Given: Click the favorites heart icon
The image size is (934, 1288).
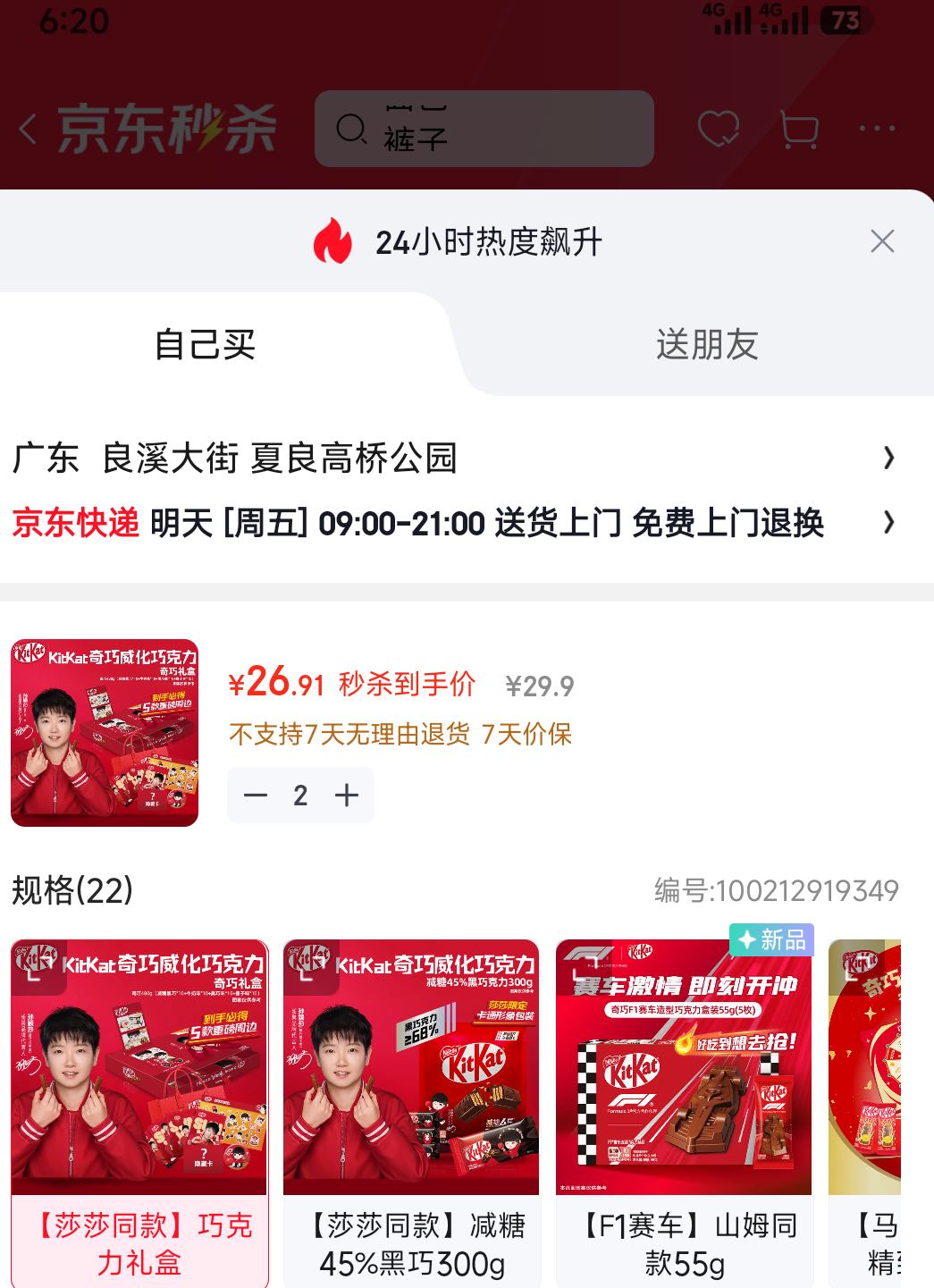Looking at the screenshot, I should click(x=716, y=130).
